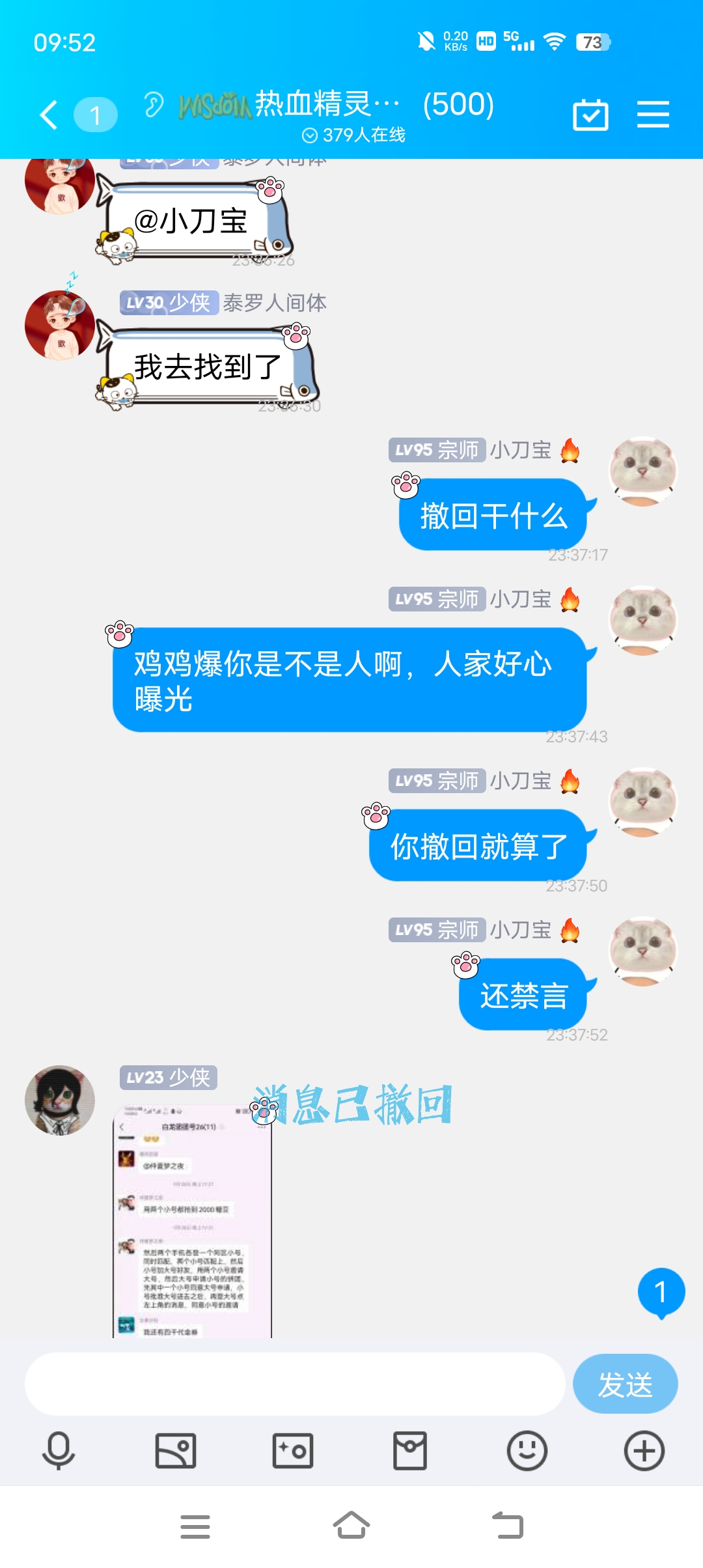Tap the 发送 send button
This screenshot has height=1568, width=703.
tap(625, 1384)
